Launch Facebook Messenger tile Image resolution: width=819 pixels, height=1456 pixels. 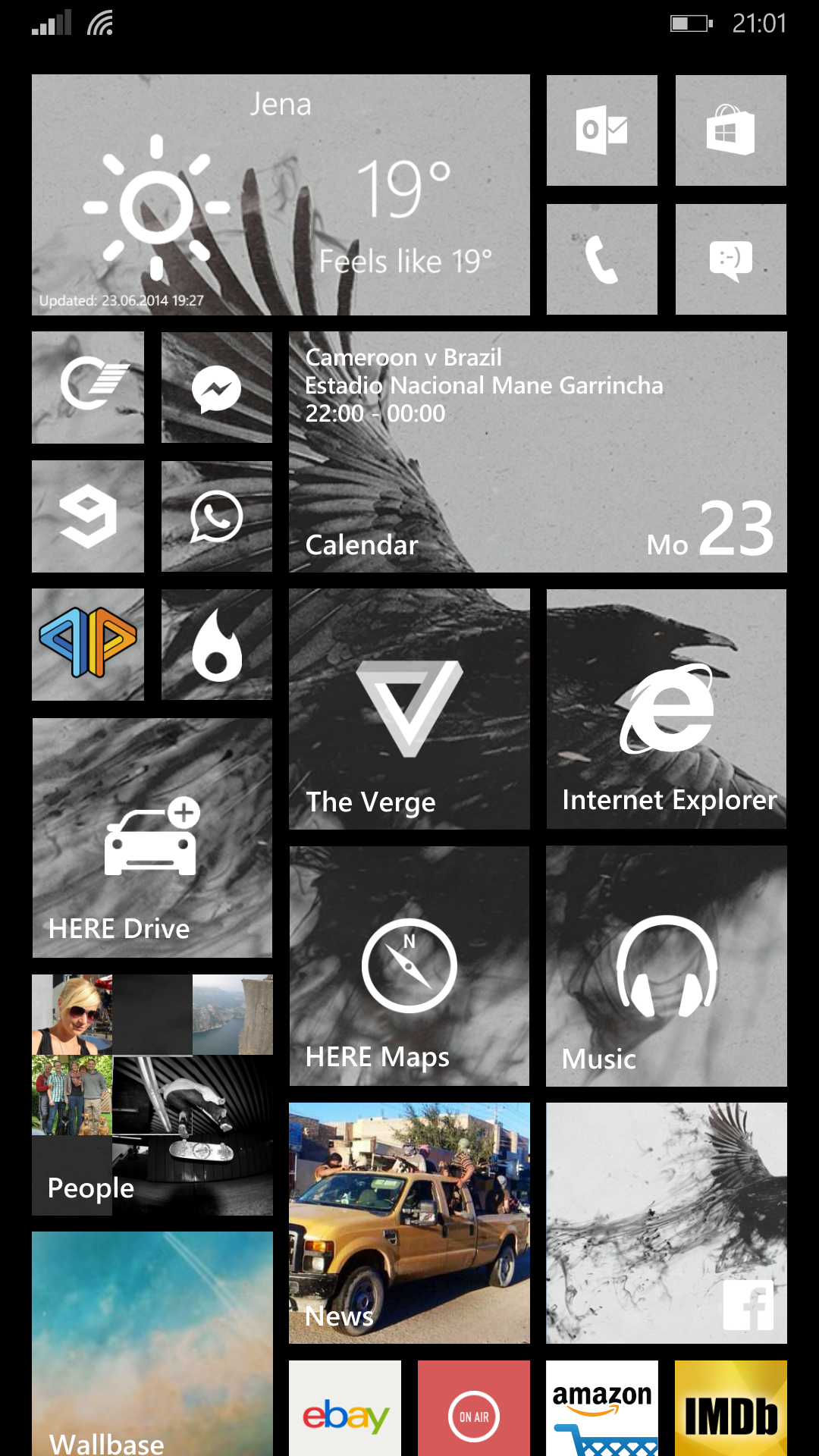point(217,388)
